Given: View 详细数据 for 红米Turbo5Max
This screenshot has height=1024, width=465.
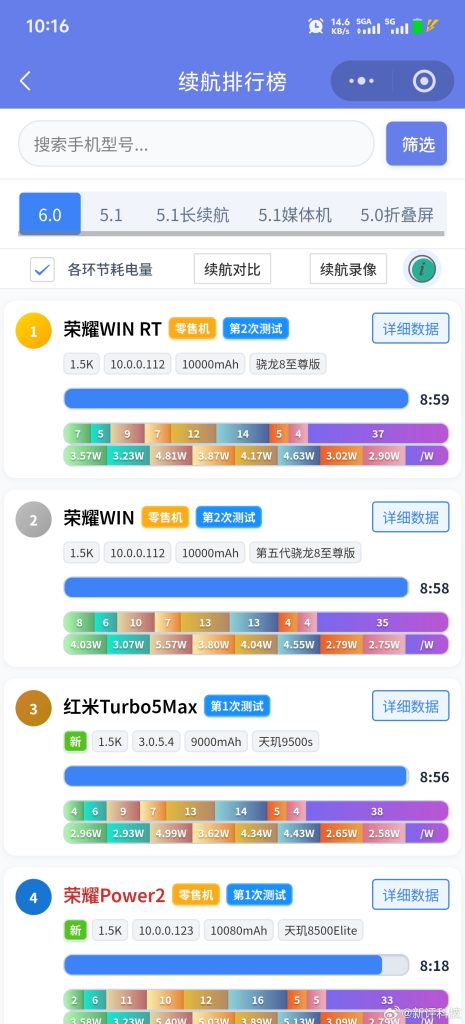Looking at the screenshot, I should tap(411, 705).
